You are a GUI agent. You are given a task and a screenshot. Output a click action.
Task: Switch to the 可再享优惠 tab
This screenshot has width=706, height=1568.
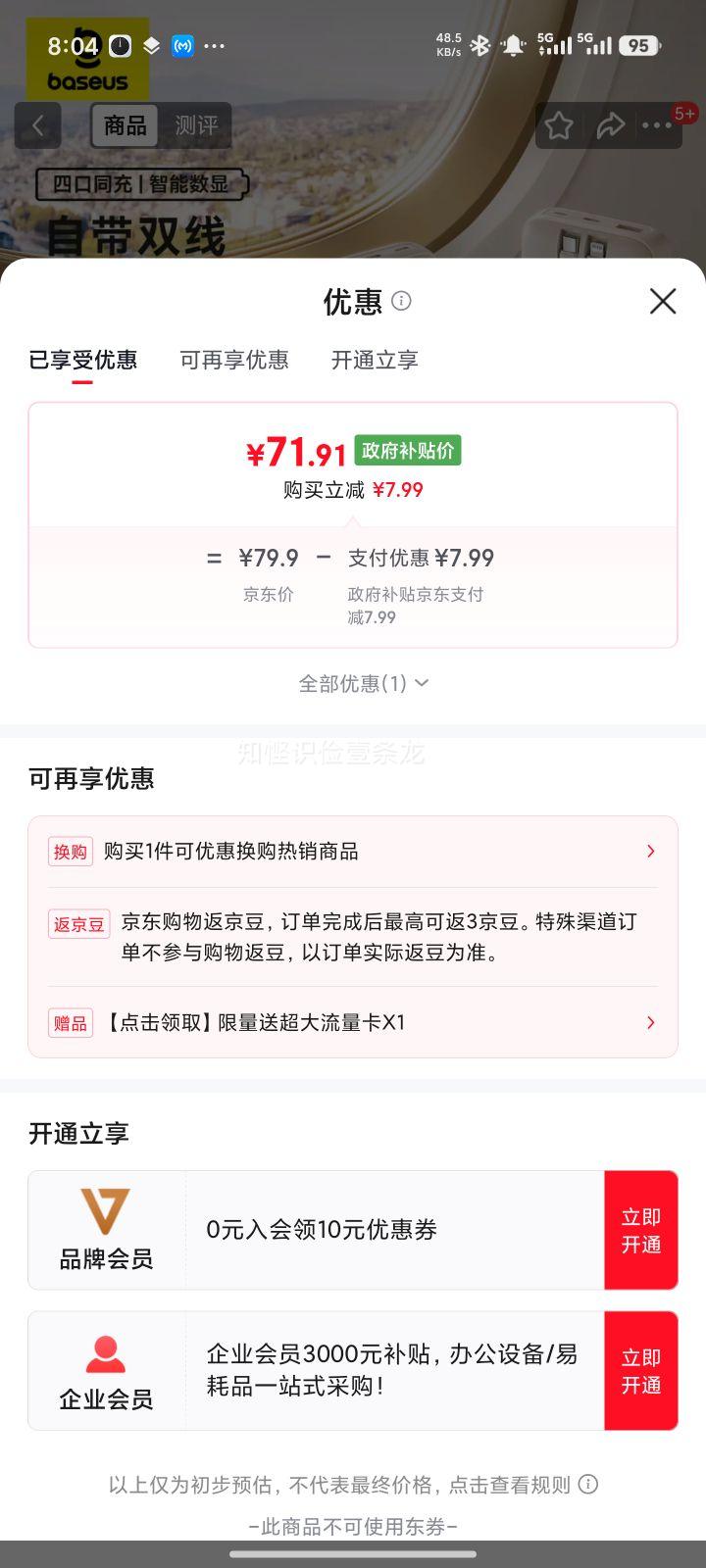click(234, 360)
